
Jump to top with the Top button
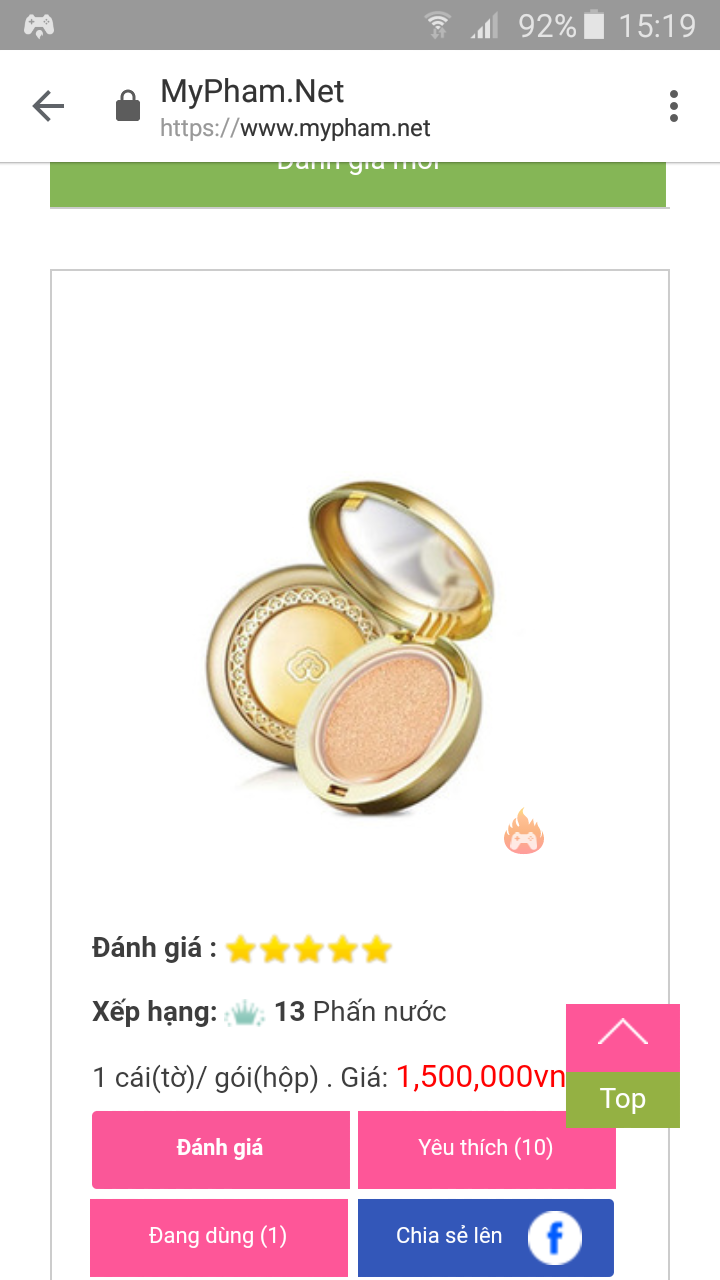pos(622,1066)
